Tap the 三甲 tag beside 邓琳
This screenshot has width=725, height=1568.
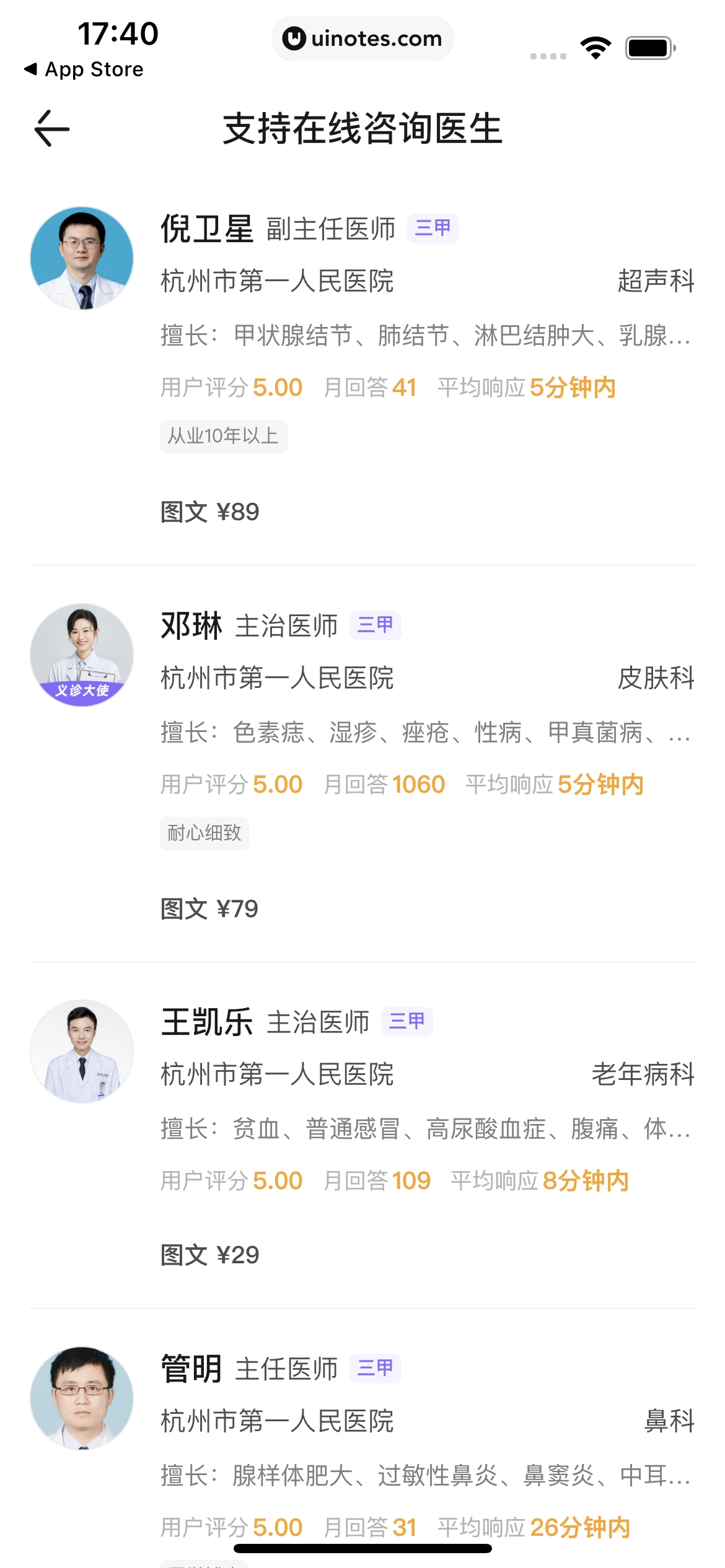pyautogui.click(x=376, y=625)
